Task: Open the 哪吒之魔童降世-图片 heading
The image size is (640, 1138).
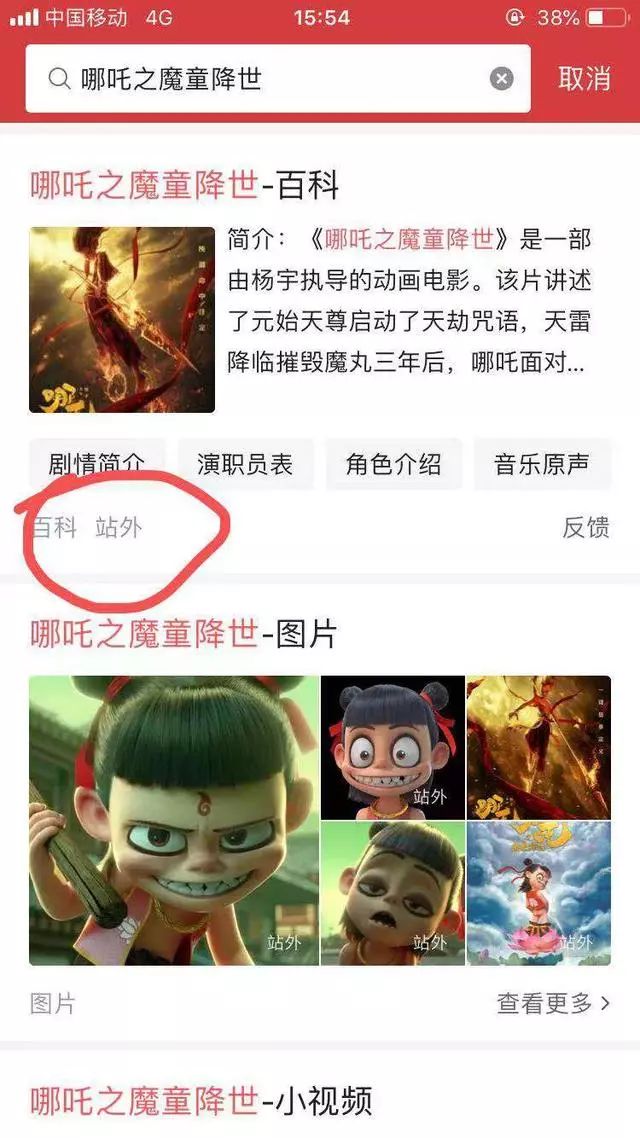Action: pyautogui.click(x=183, y=634)
